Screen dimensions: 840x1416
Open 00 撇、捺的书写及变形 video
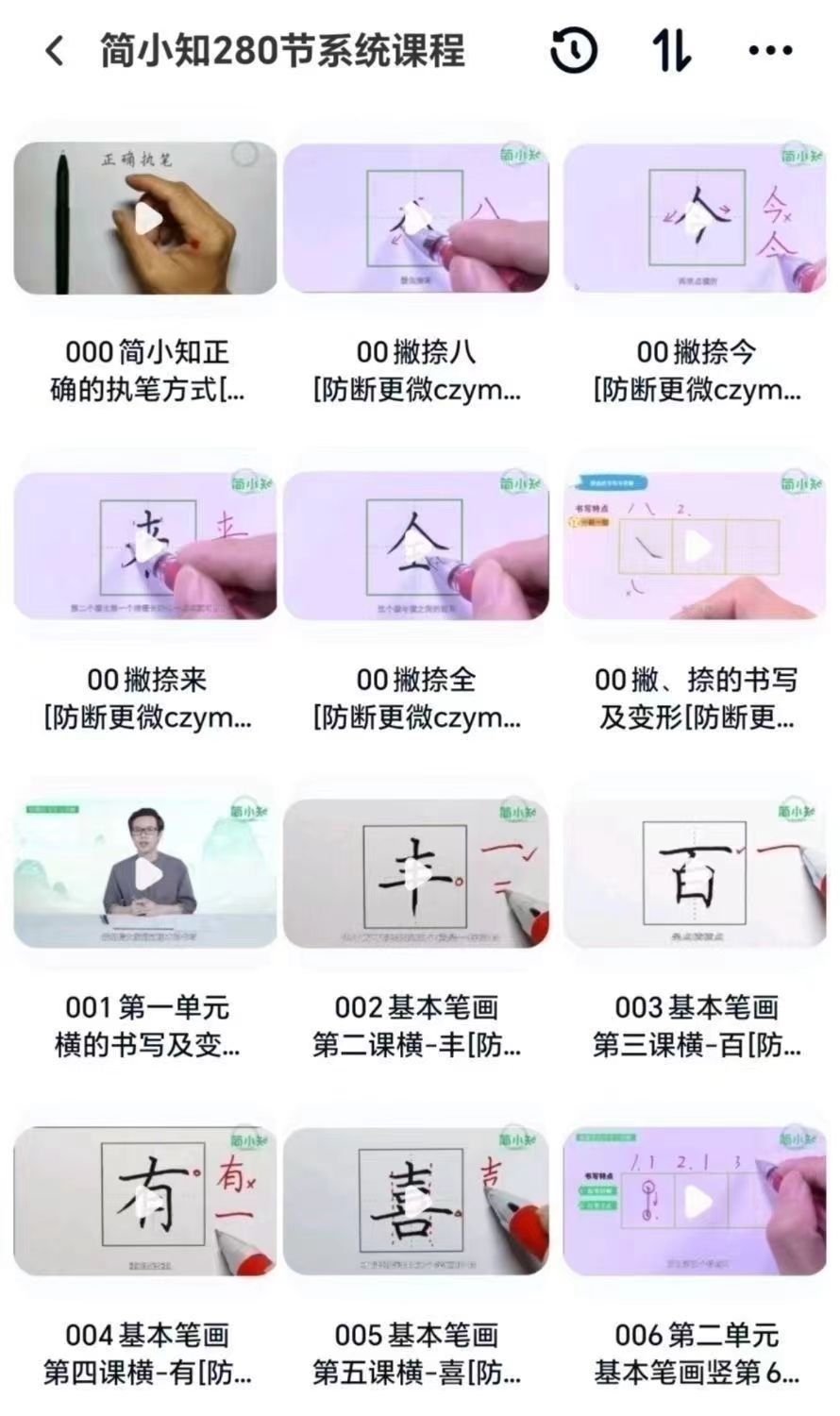click(695, 546)
